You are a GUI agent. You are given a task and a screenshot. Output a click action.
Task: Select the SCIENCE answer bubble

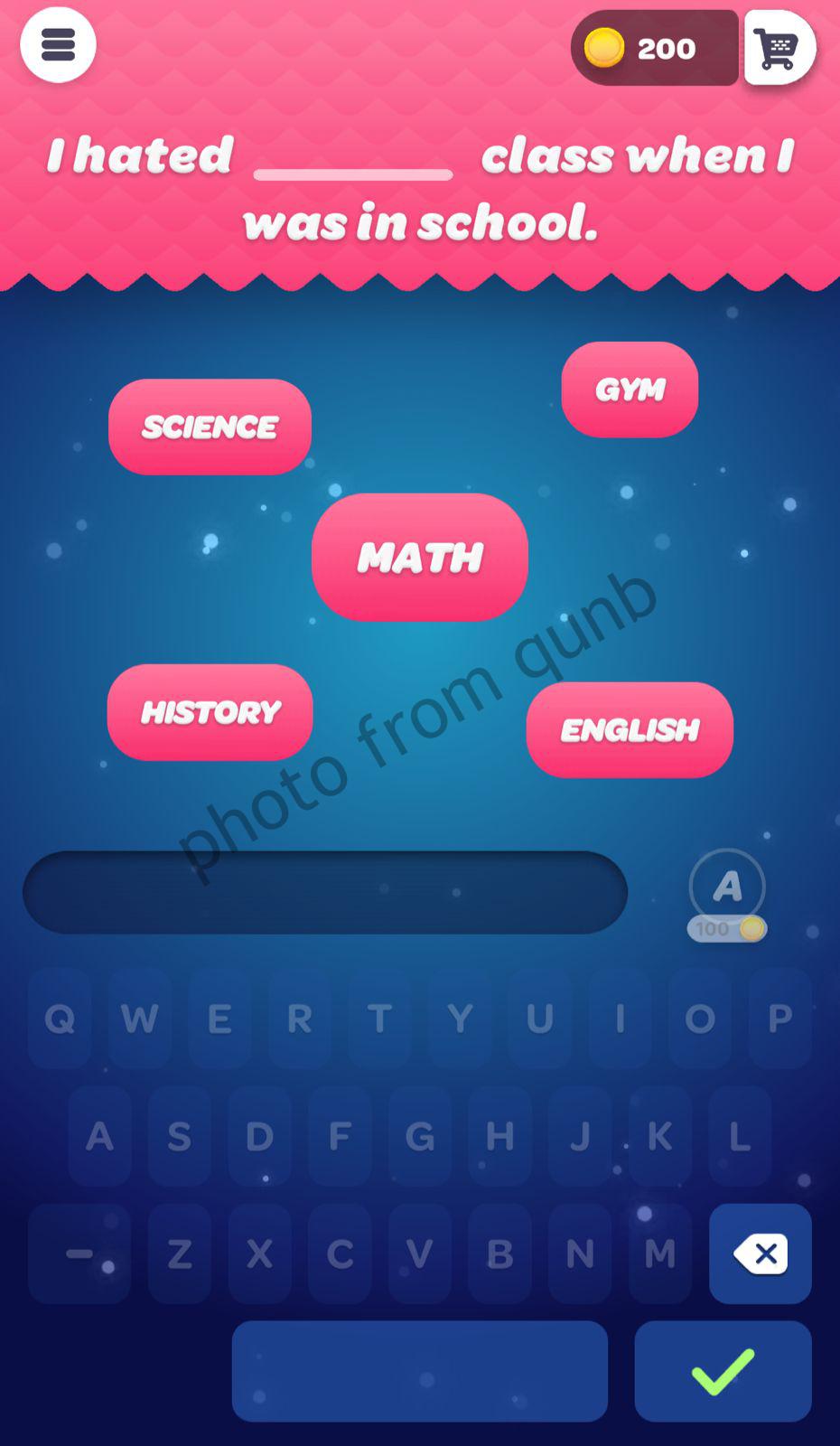point(210,427)
